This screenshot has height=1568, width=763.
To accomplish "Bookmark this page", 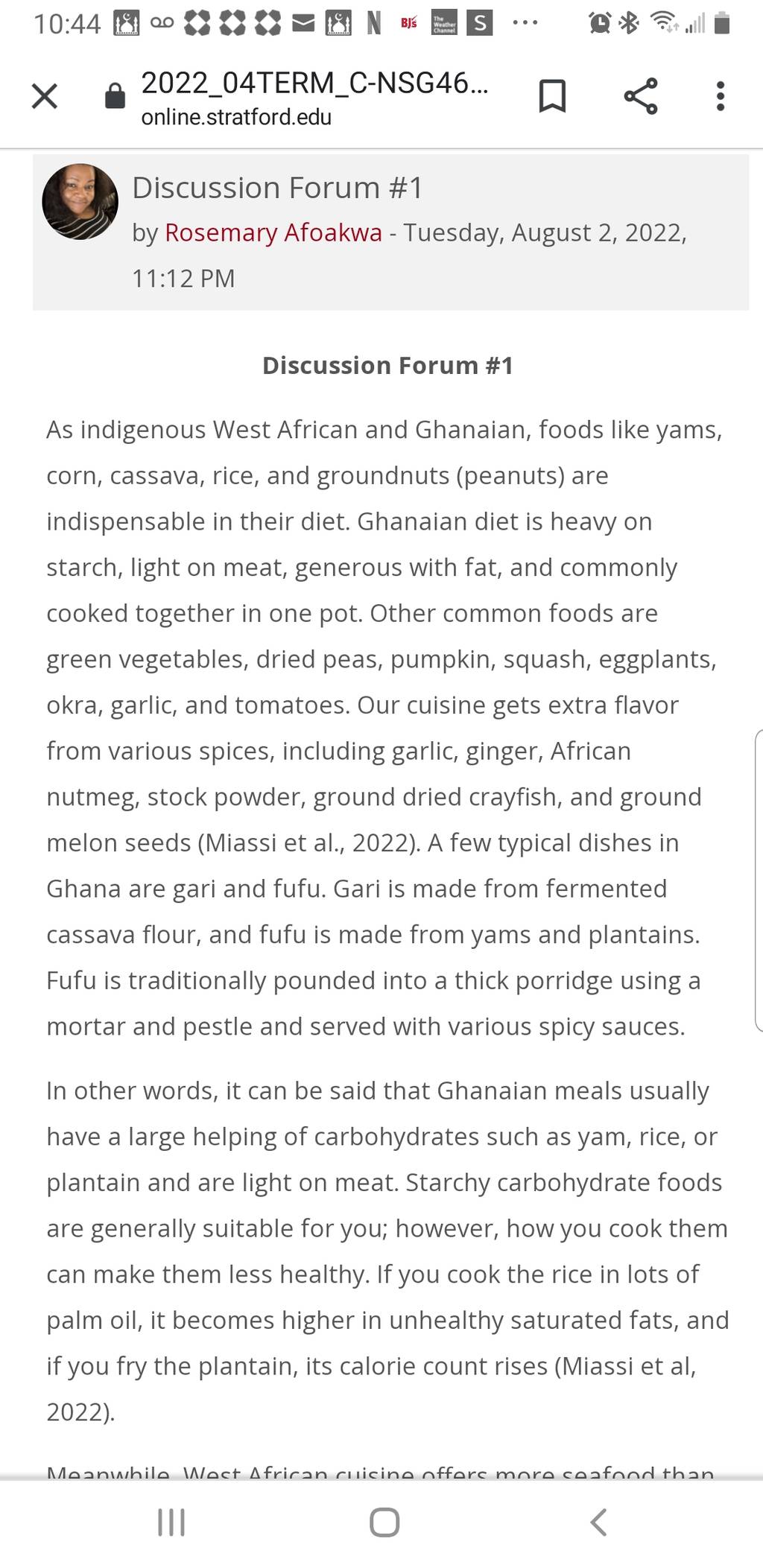I will [552, 95].
